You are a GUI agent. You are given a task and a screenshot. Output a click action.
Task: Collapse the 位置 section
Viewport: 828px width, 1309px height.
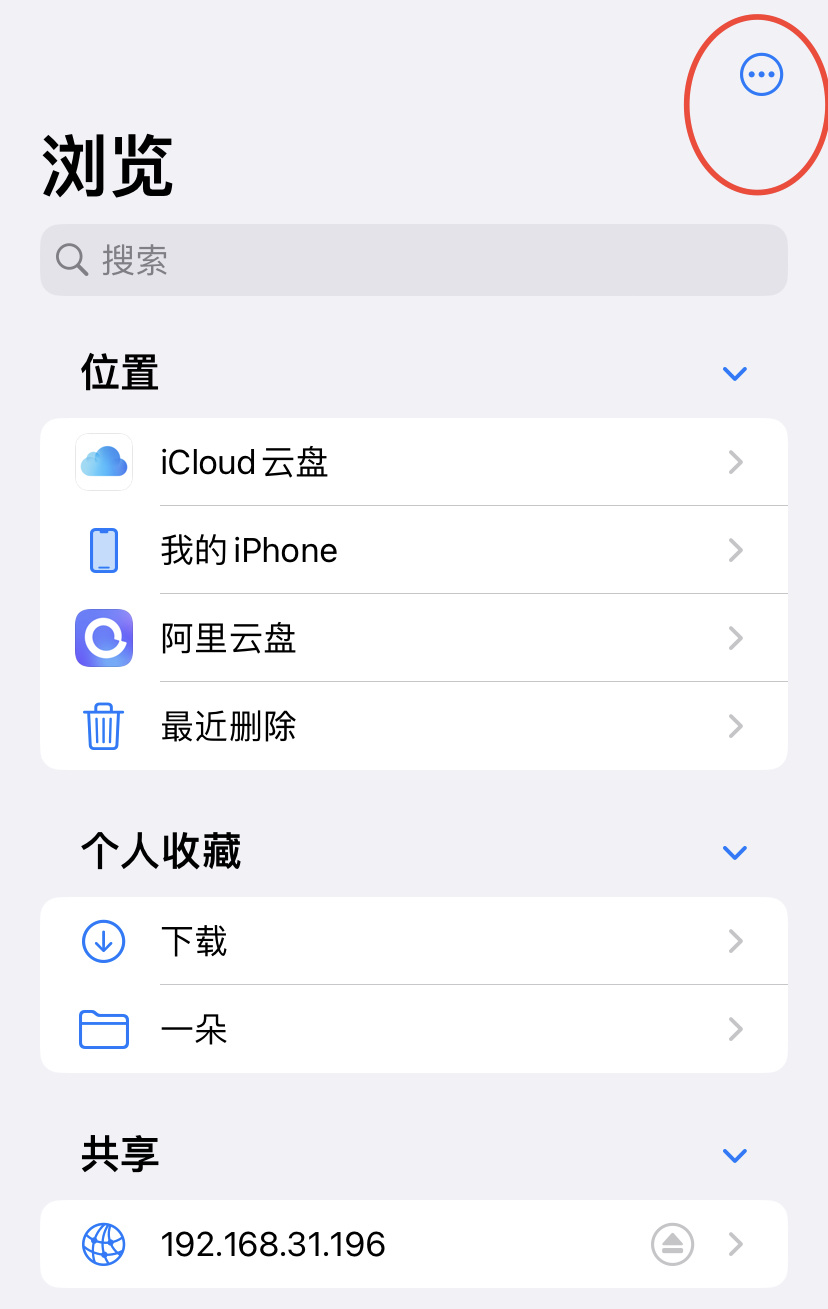click(735, 374)
